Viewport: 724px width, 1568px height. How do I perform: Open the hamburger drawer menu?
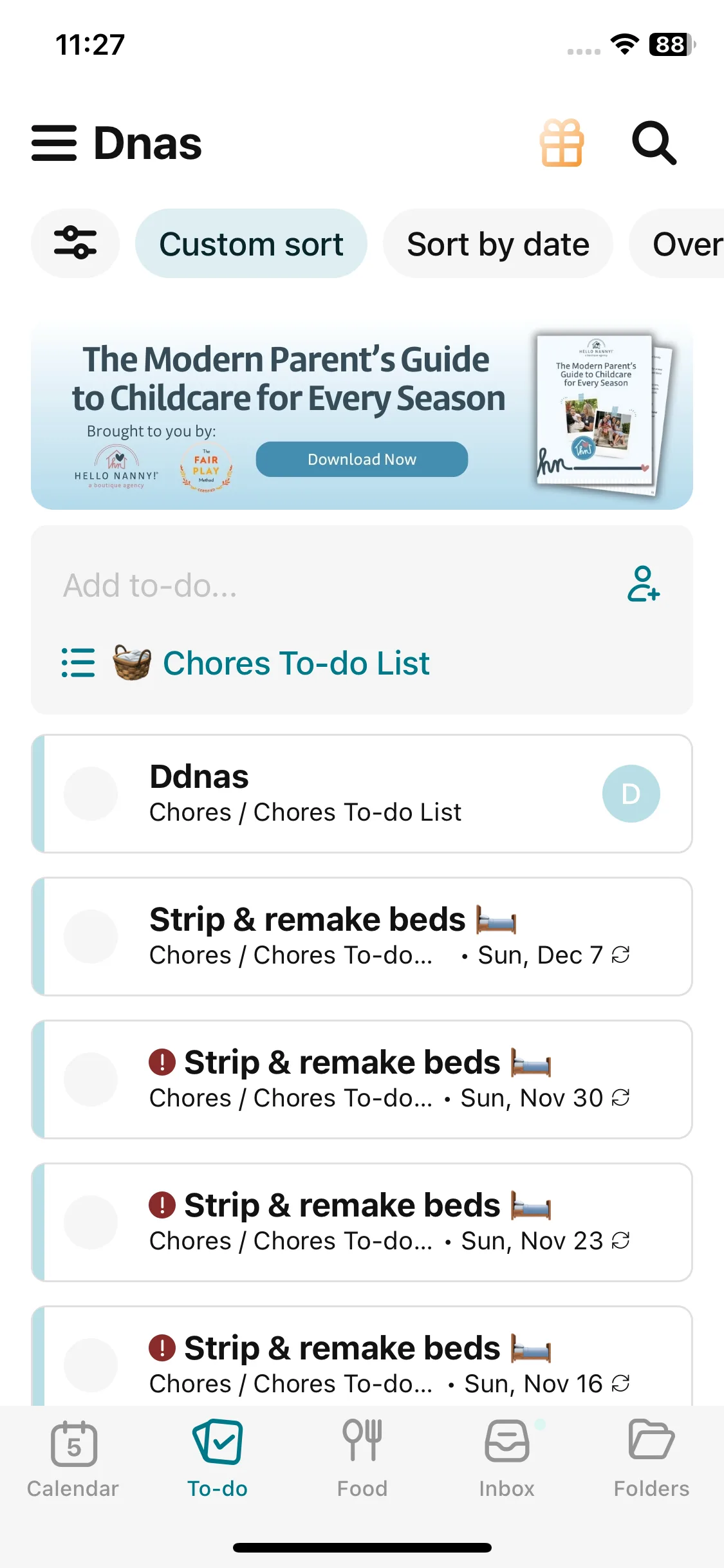pos(54,143)
